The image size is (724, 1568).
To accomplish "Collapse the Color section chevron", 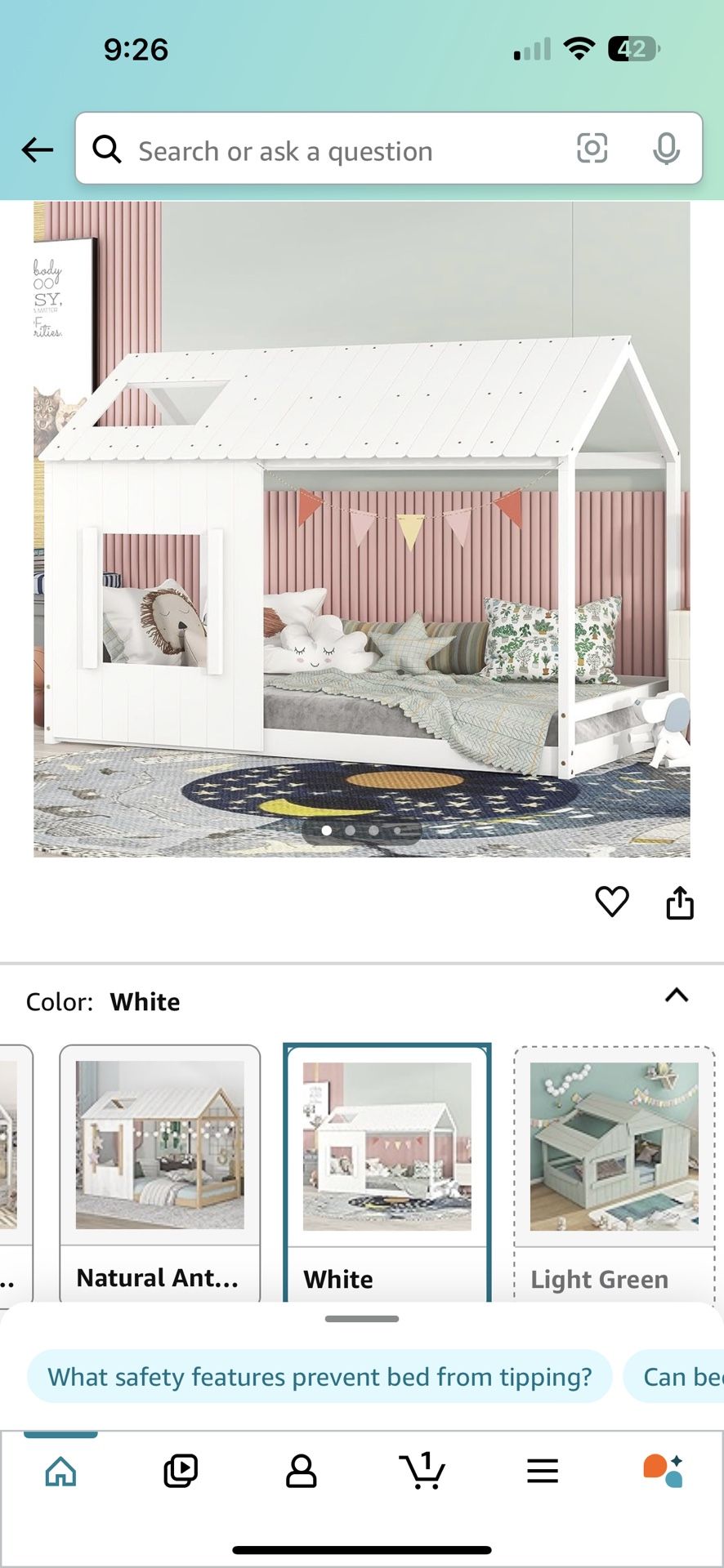I will (x=677, y=996).
